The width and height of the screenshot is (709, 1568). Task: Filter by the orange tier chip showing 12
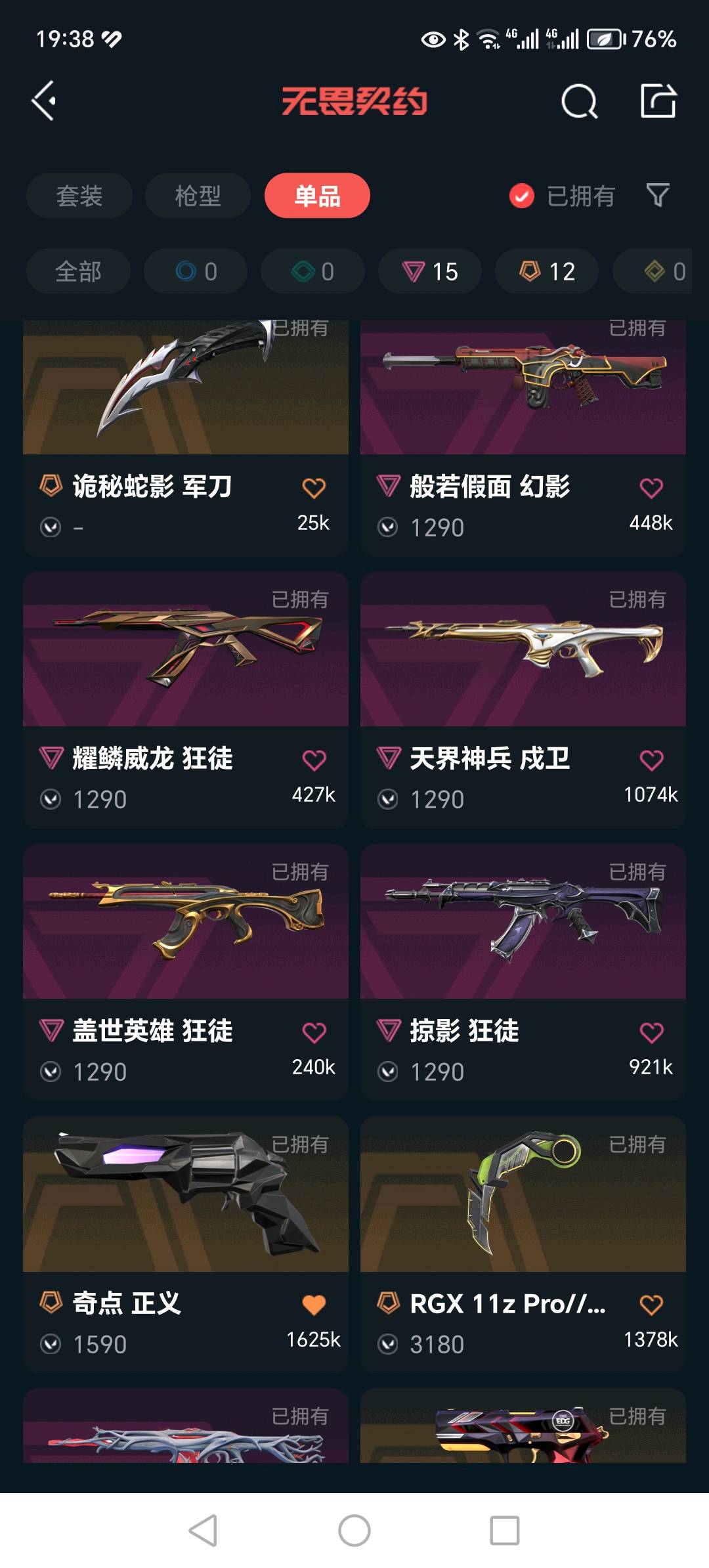coord(547,271)
